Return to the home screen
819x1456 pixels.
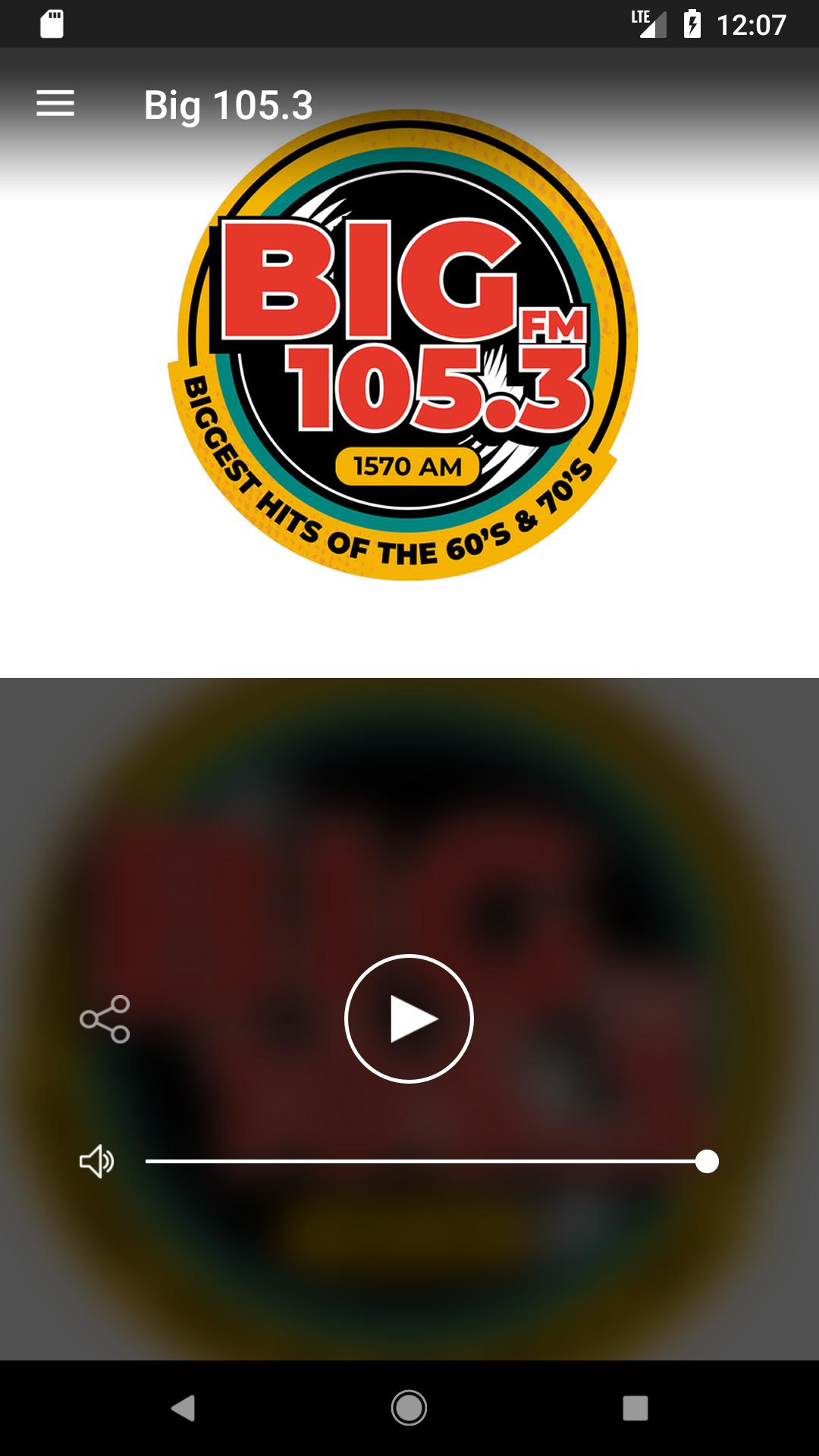point(409,1408)
